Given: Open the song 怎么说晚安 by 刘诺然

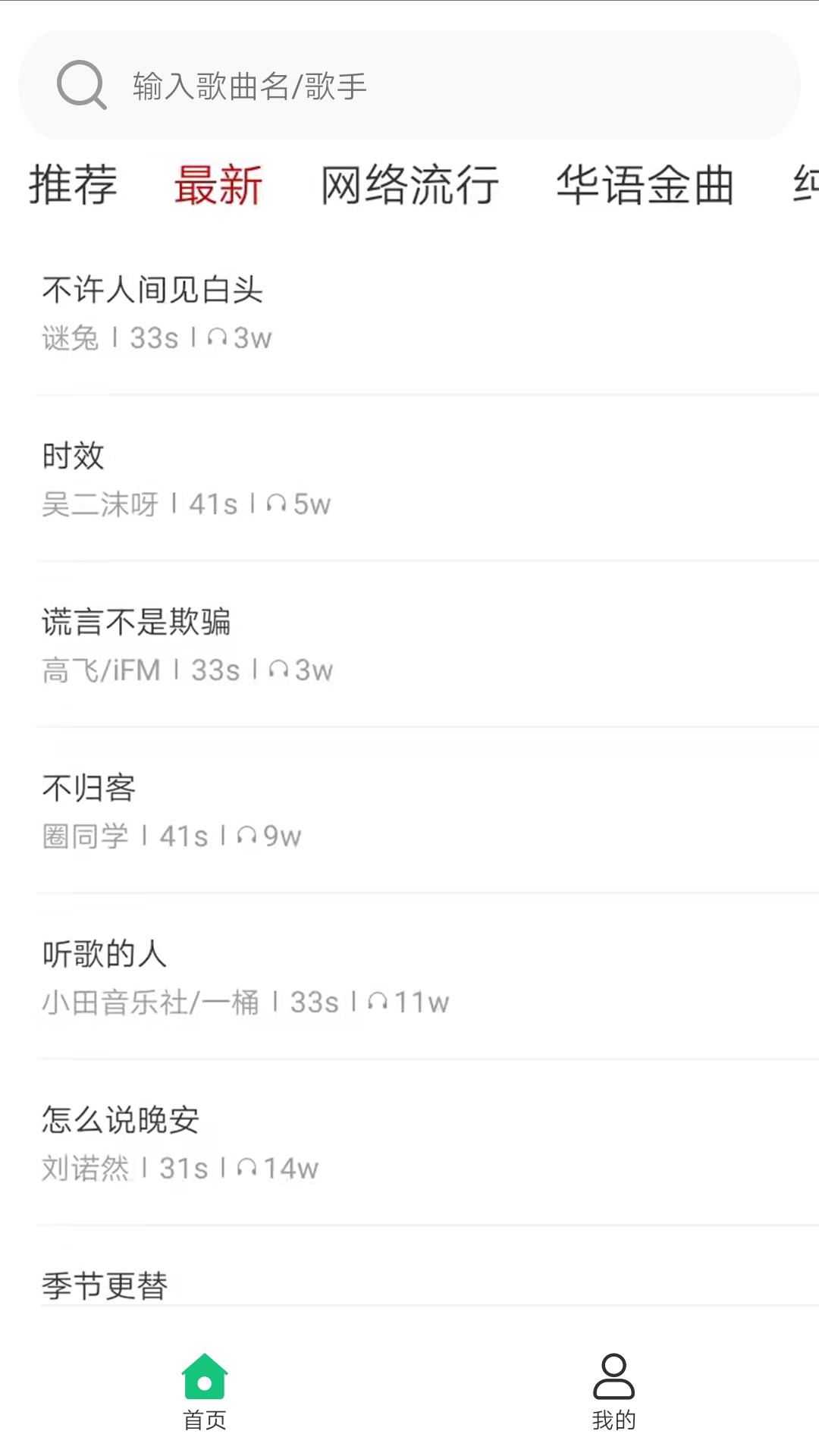Looking at the screenshot, I should coord(120,1120).
